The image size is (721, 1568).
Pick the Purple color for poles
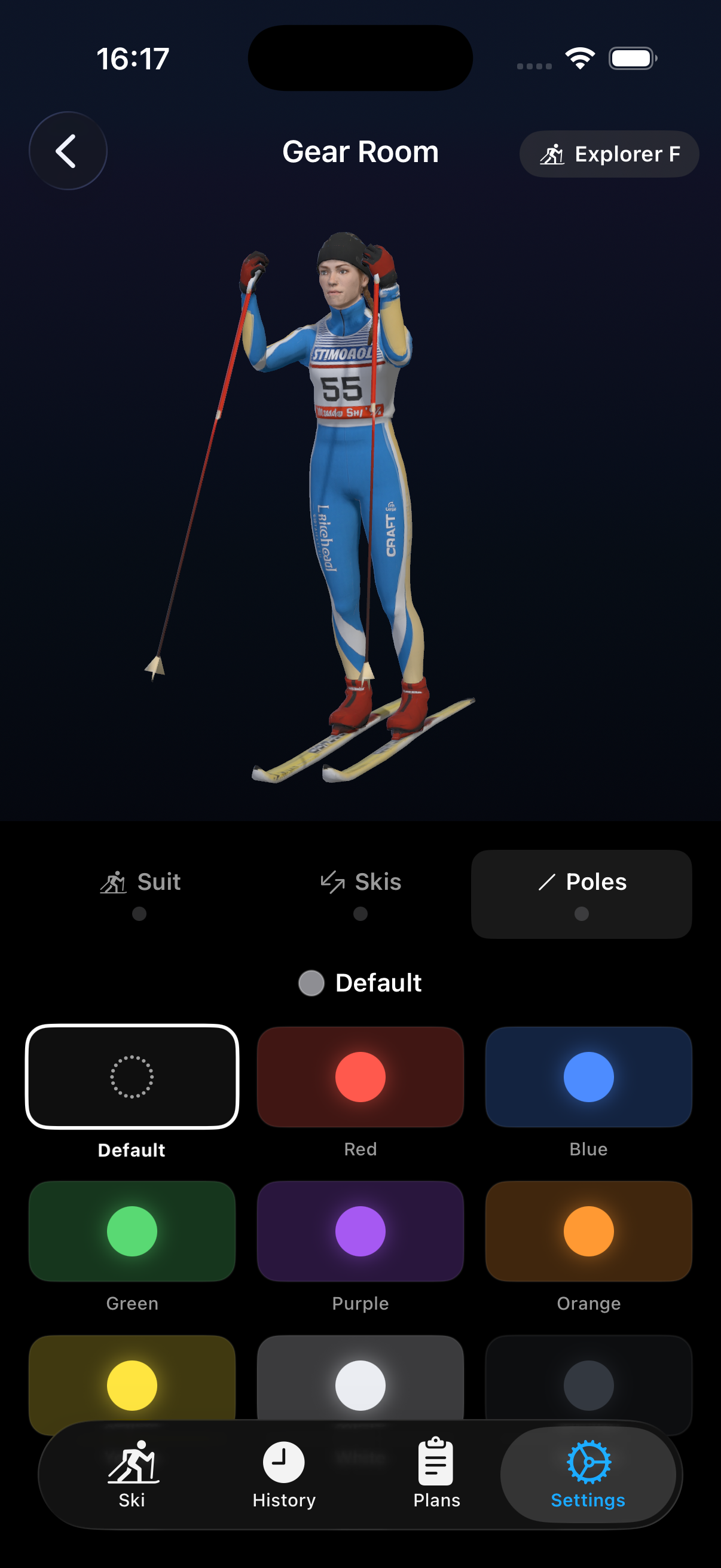coord(360,1231)
